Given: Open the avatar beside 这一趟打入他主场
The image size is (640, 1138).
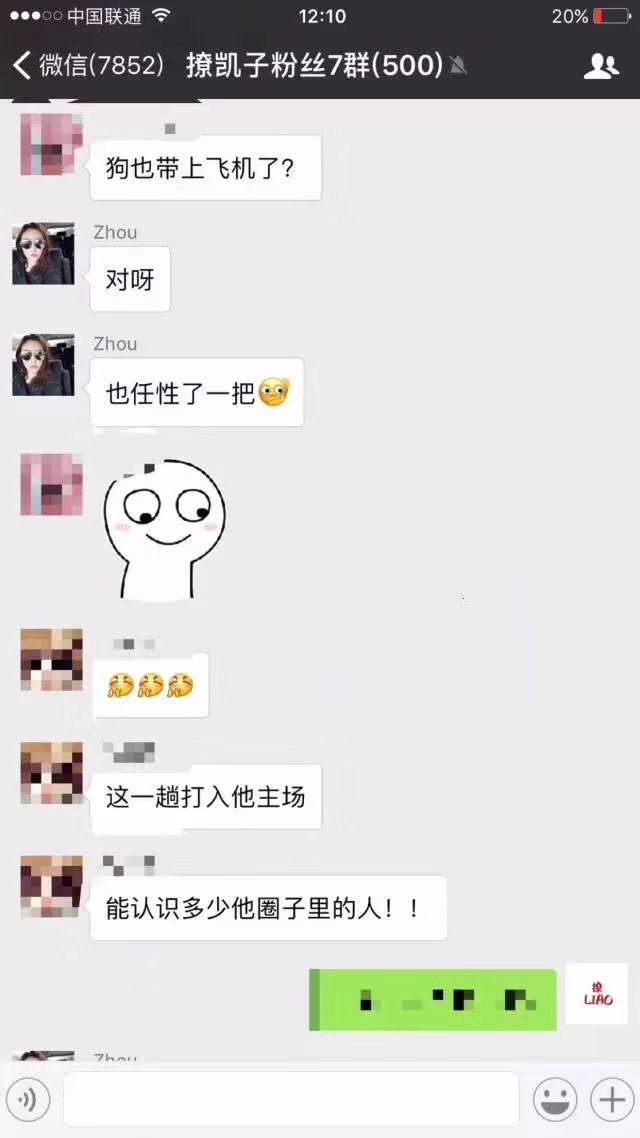Looking at the screenshot, I should tap(51, 774).
